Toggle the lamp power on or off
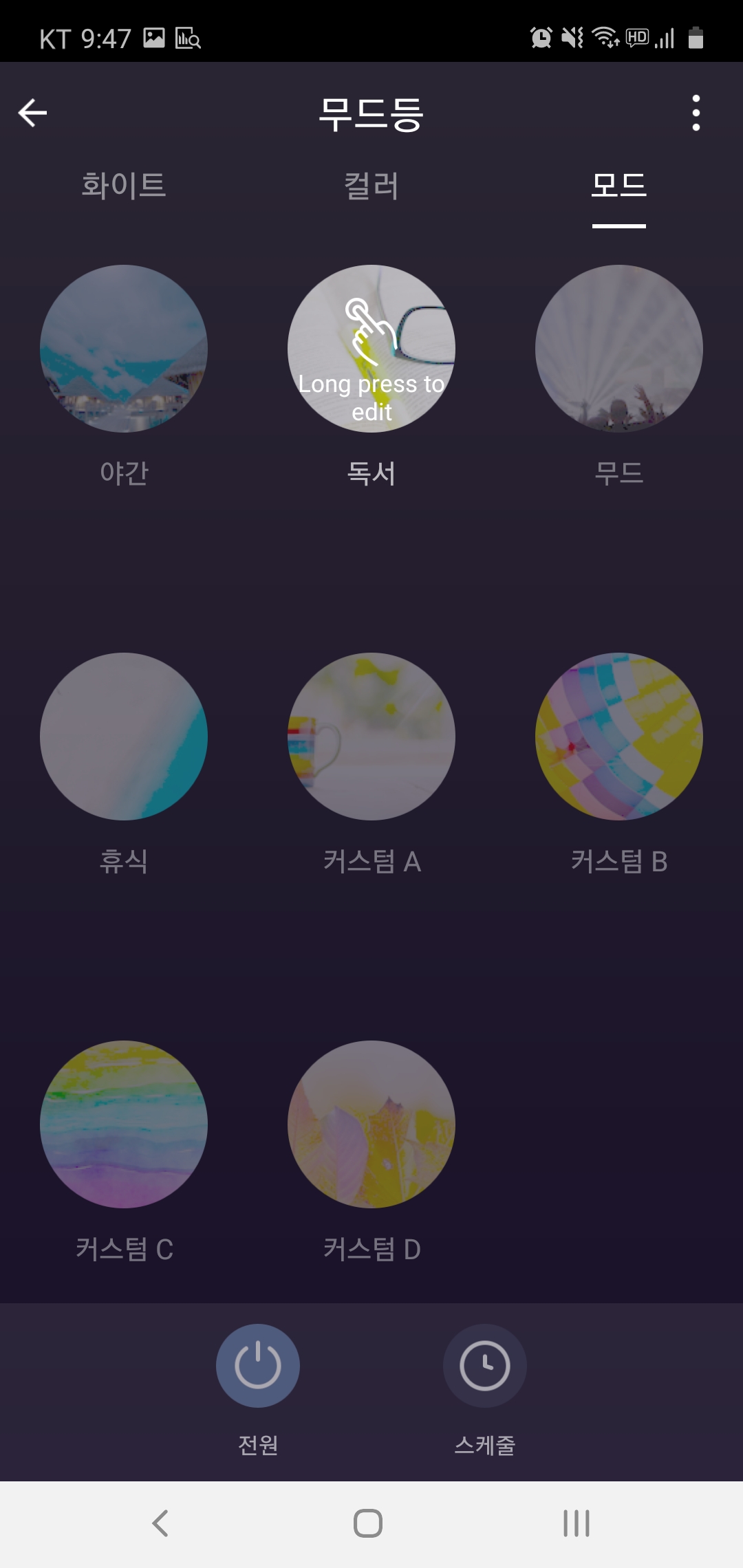The width and height of the screenshot is (743, 1568). [x=257, y=1366]
